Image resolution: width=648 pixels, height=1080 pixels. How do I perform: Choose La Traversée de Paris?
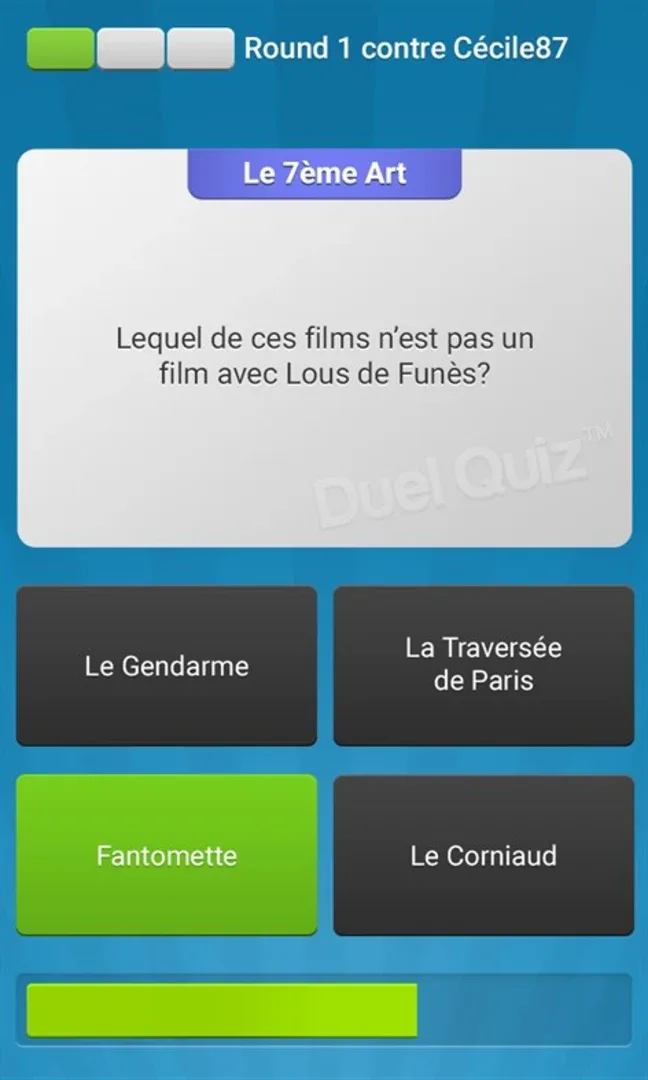[x=483, y=665]
